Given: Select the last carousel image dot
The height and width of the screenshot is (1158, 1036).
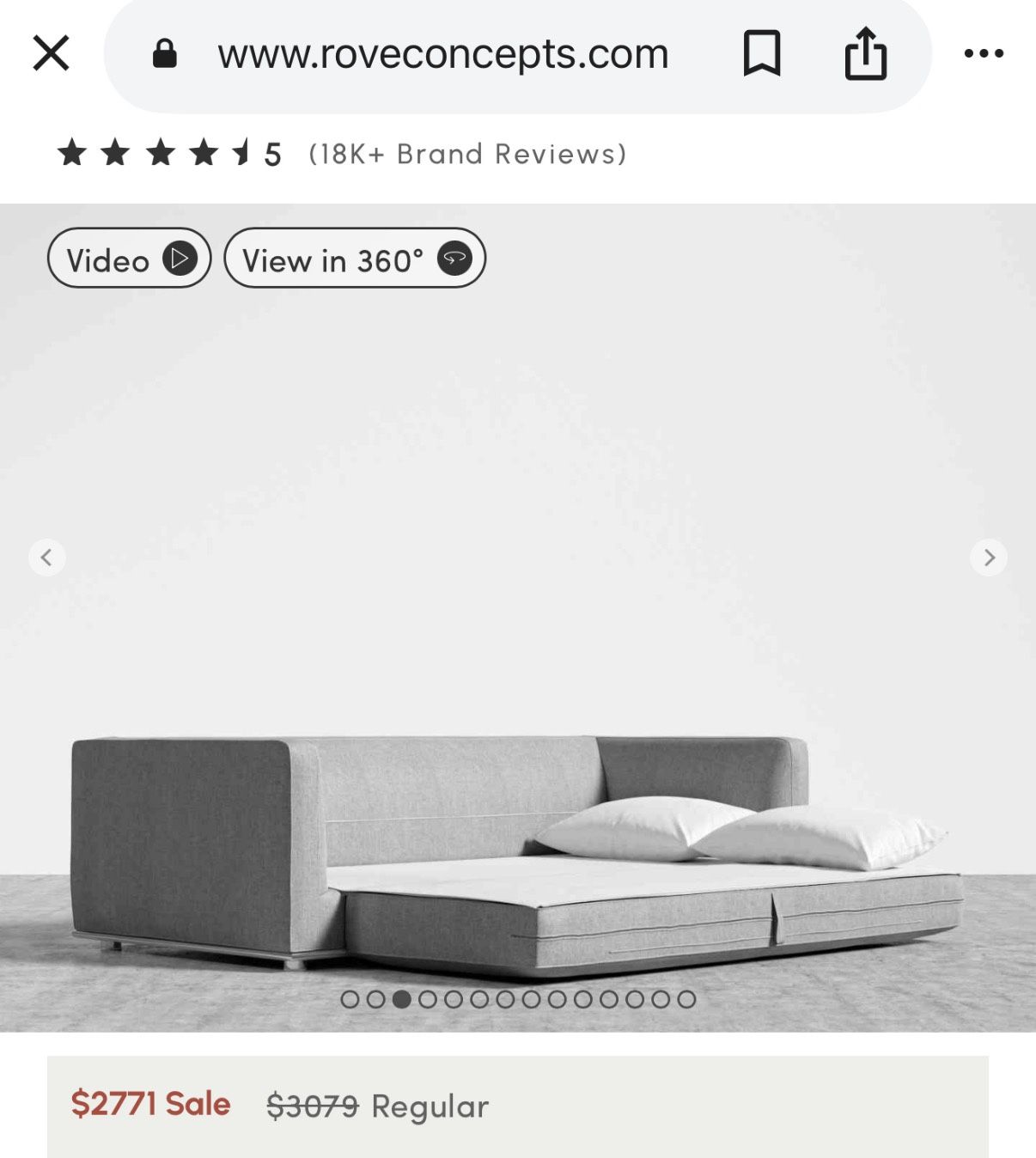Looking at the screenshot, I should (686, 999).
